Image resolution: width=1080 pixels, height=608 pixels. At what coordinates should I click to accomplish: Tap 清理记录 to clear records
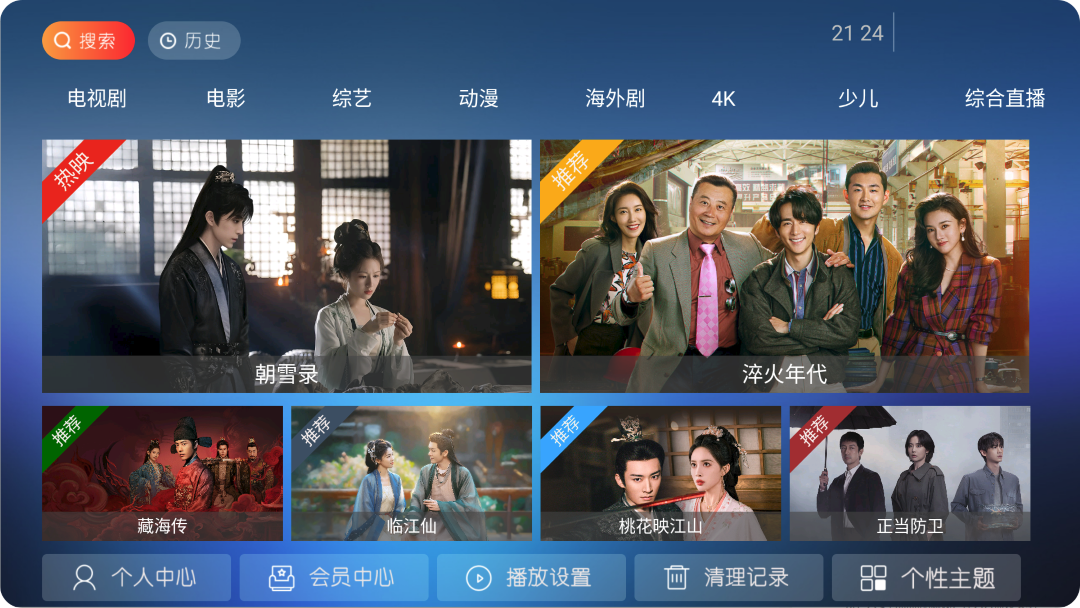pyautogui.click(x=729, y=578)
